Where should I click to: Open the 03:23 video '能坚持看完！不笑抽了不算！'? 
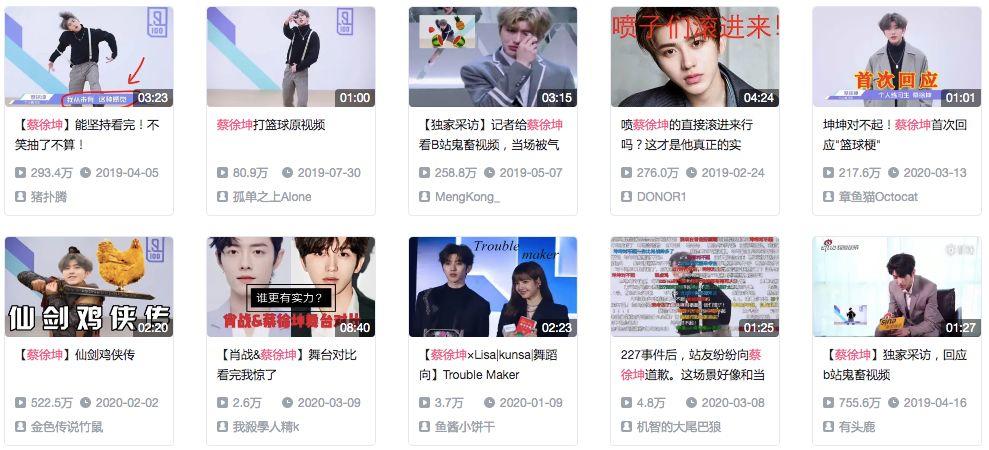pos(89,57)
